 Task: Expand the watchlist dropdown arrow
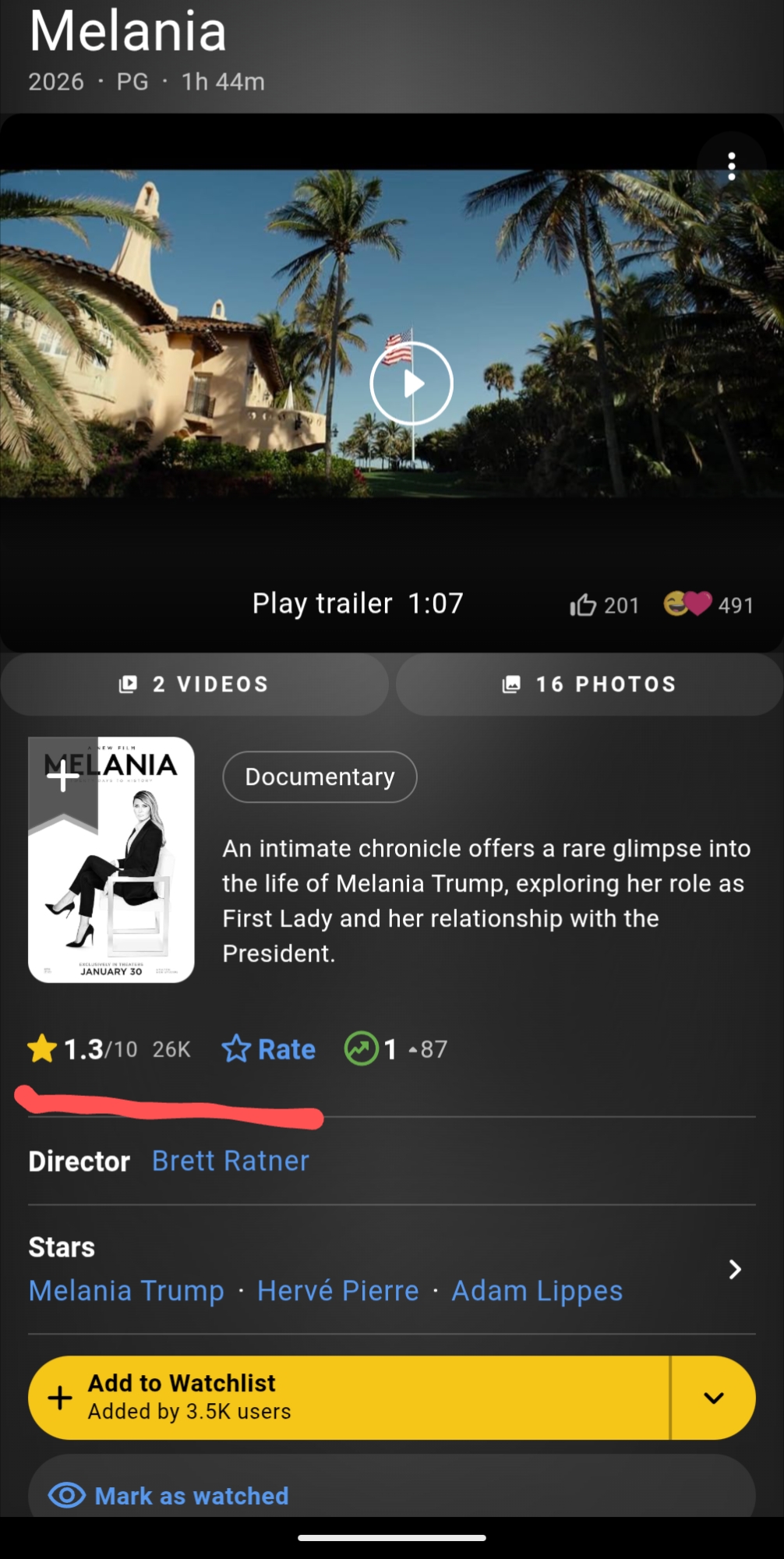pos(713,1397)
